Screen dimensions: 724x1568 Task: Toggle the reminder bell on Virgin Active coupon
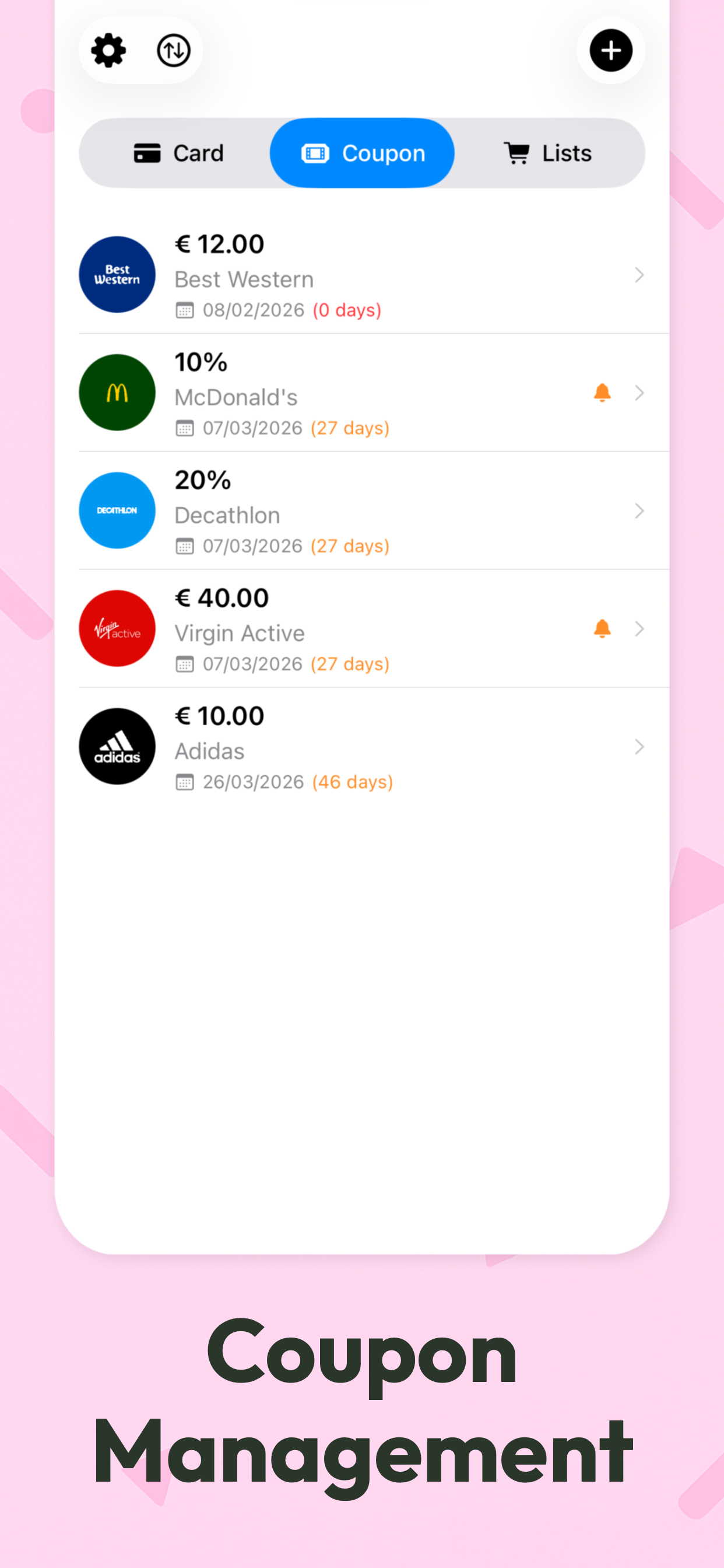click(x=602, y=629)
